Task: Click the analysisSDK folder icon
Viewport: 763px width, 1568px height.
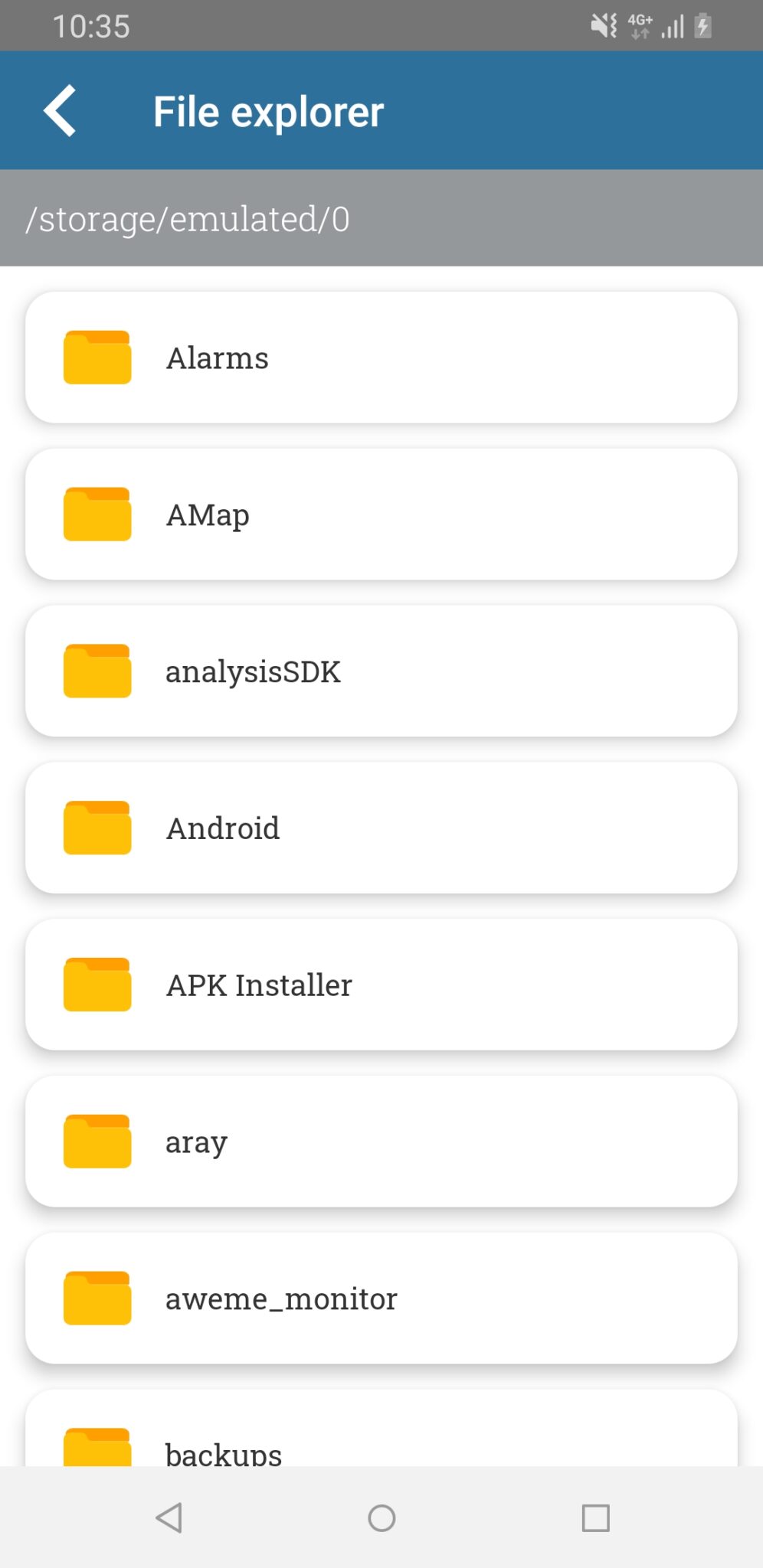Action: pos(97,671)
